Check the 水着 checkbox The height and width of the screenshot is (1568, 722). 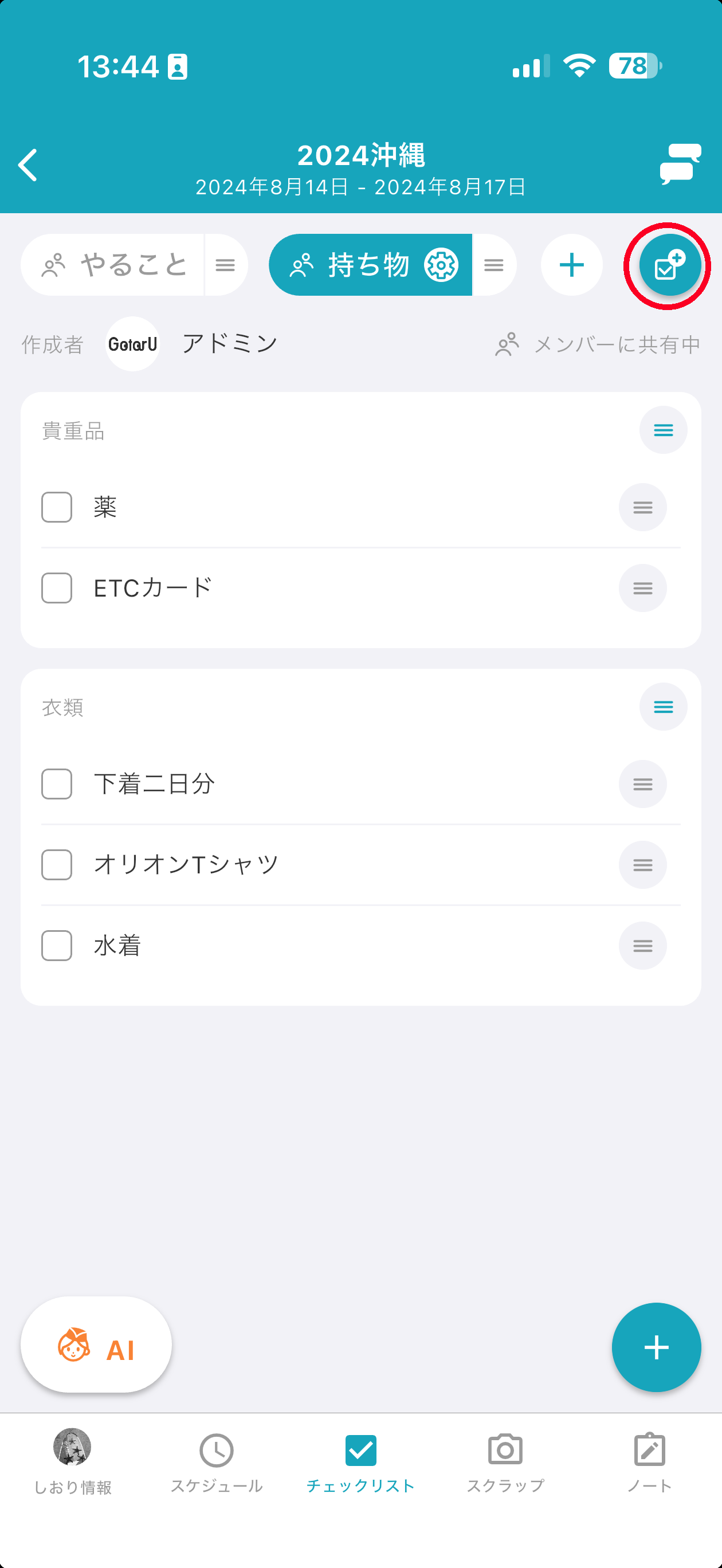point(56,945)
